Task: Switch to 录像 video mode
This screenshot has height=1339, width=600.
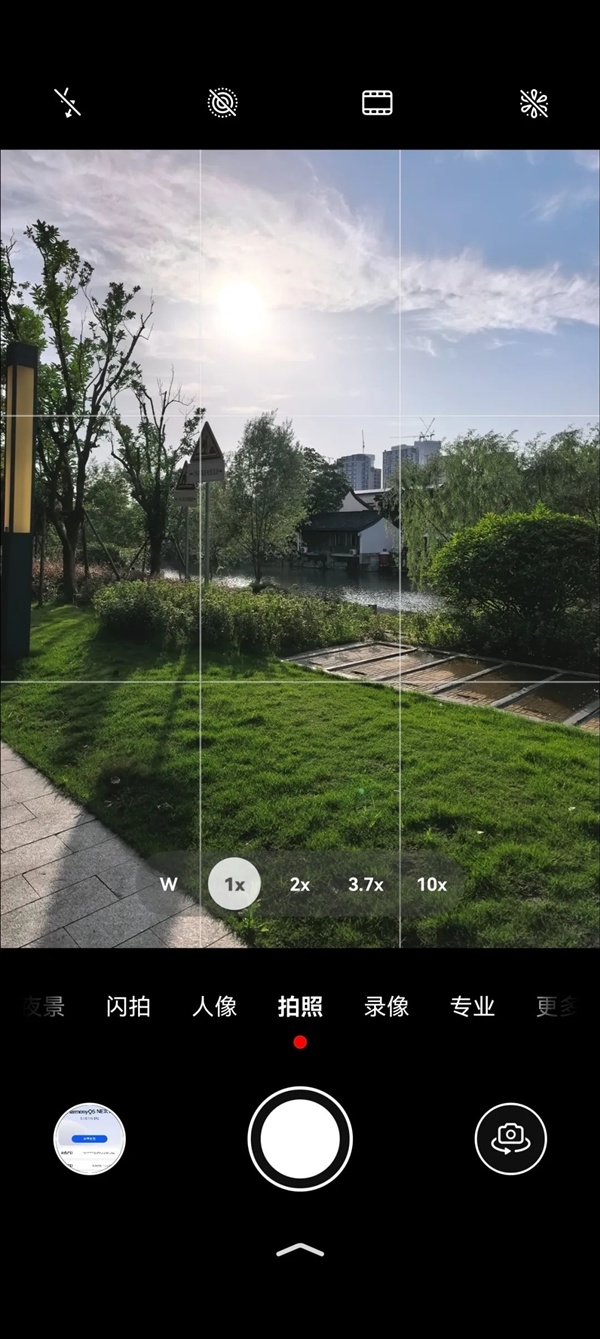Action: point(386,1006)
